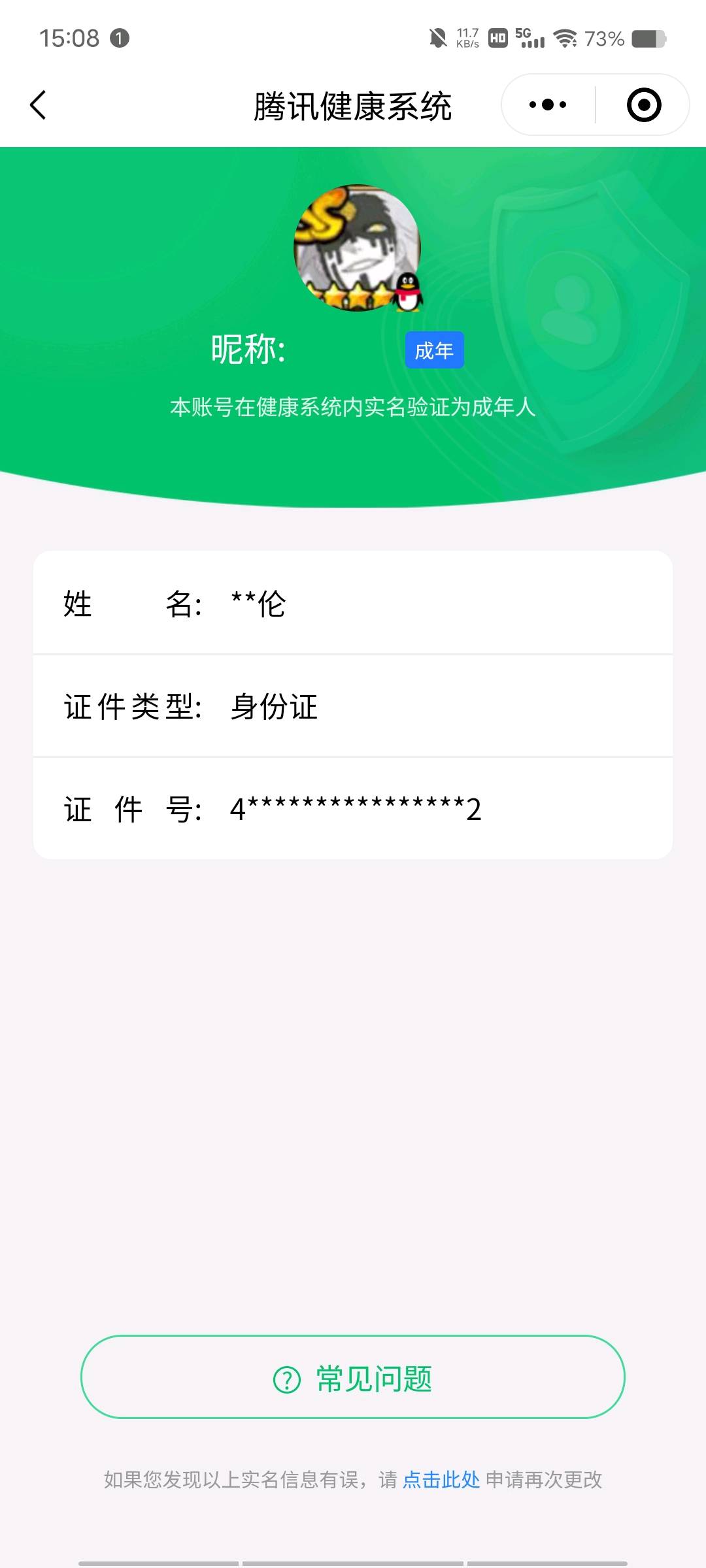
Task: Open the 常见问题 FAQ button
Action: (353, 1377)
